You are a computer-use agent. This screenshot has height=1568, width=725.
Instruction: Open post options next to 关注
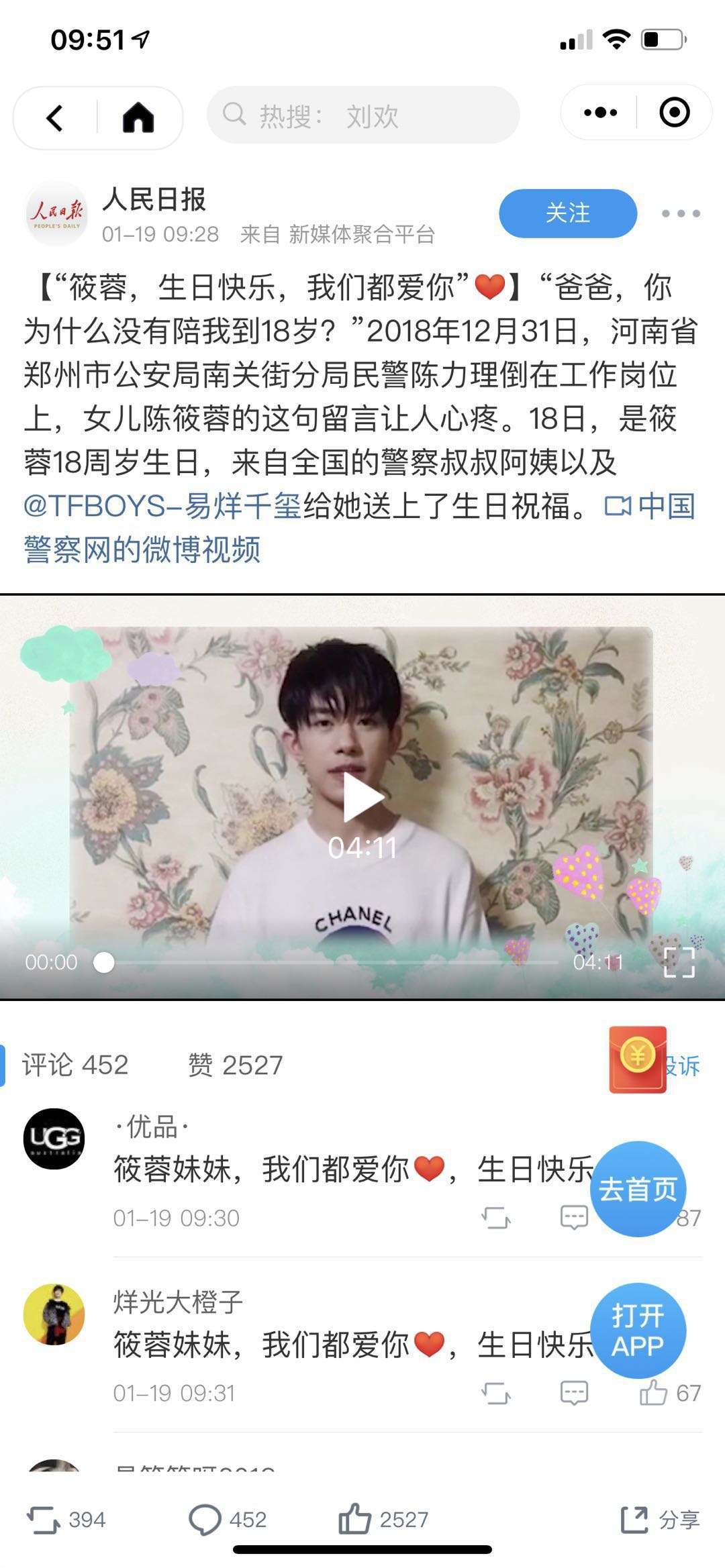click(x=680, y=213)
